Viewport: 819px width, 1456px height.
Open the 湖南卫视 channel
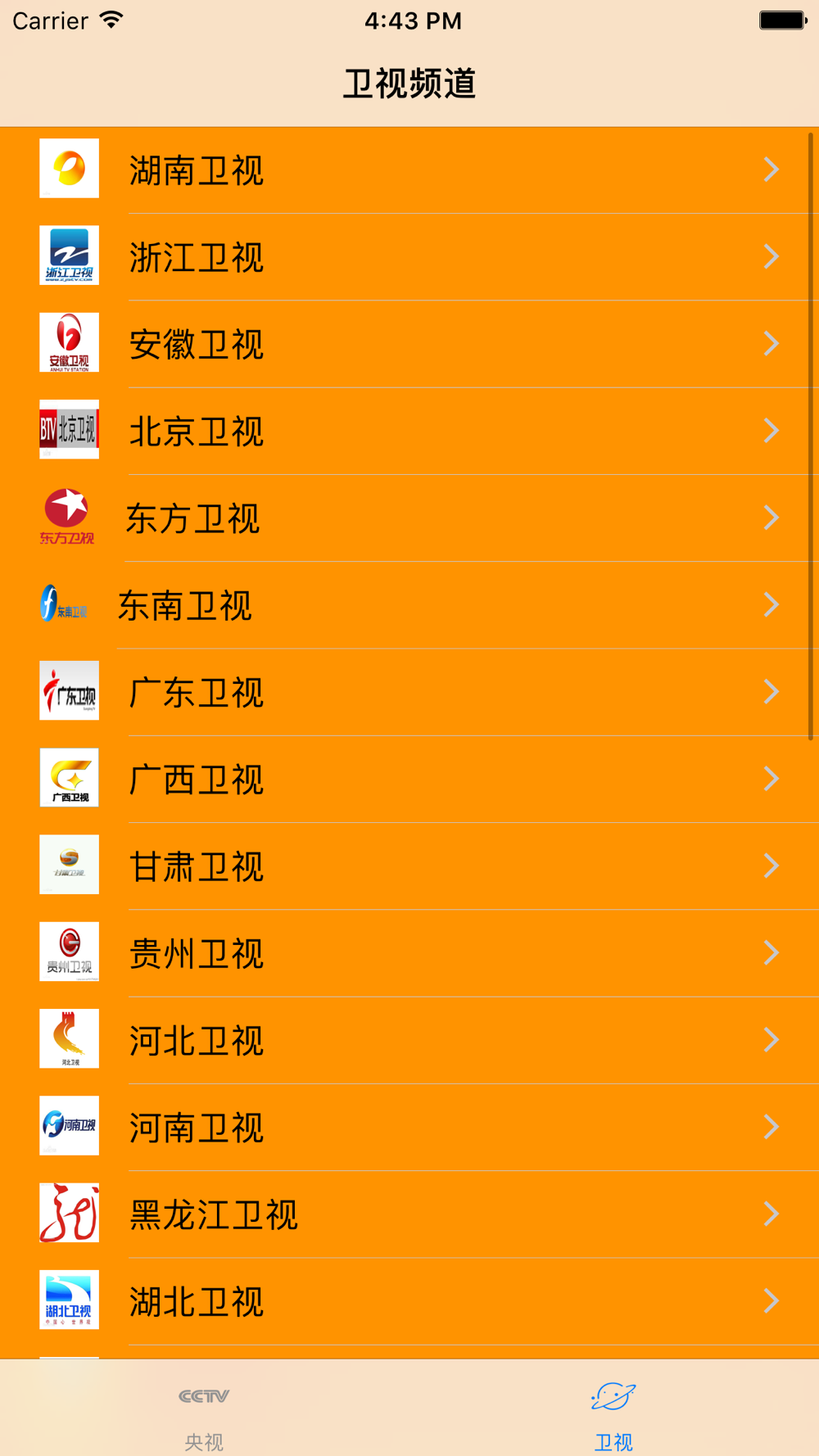[x=409, y=170]
